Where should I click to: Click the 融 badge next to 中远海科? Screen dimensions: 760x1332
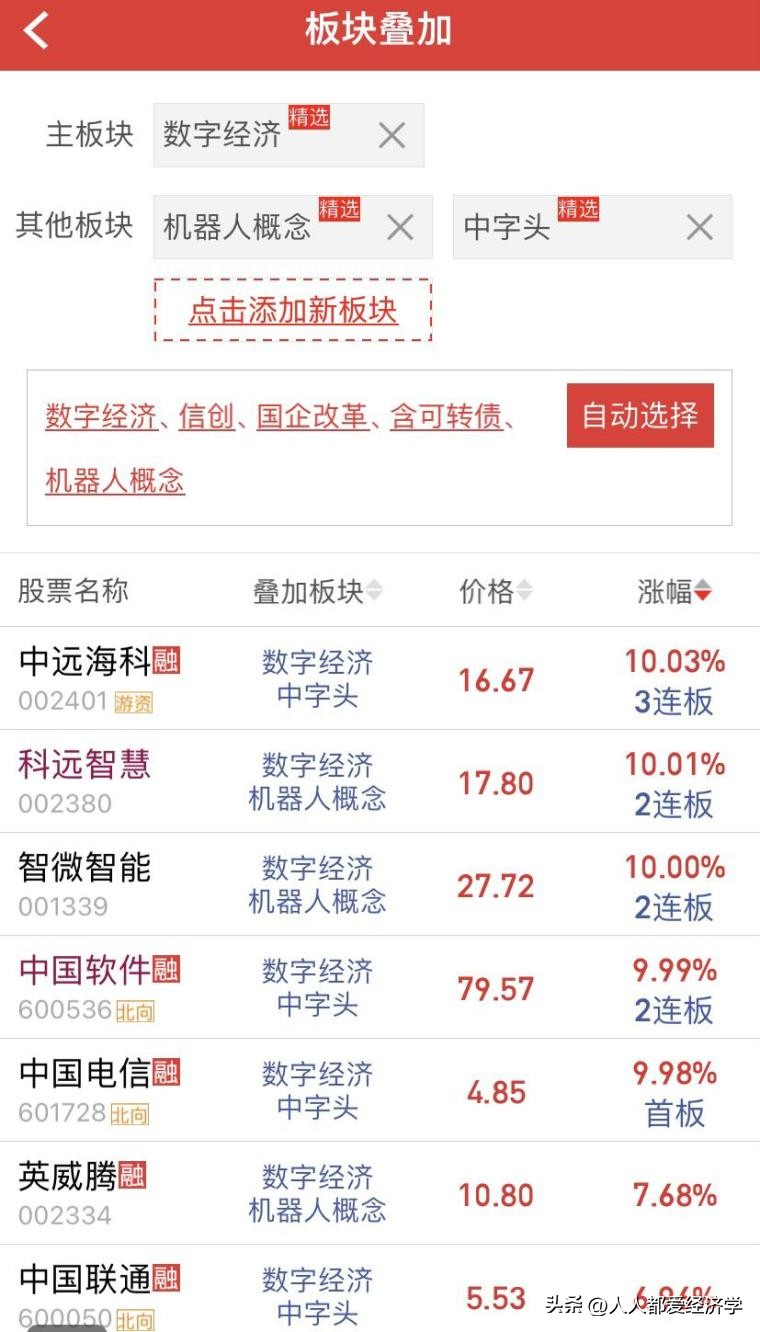point(167,661)
